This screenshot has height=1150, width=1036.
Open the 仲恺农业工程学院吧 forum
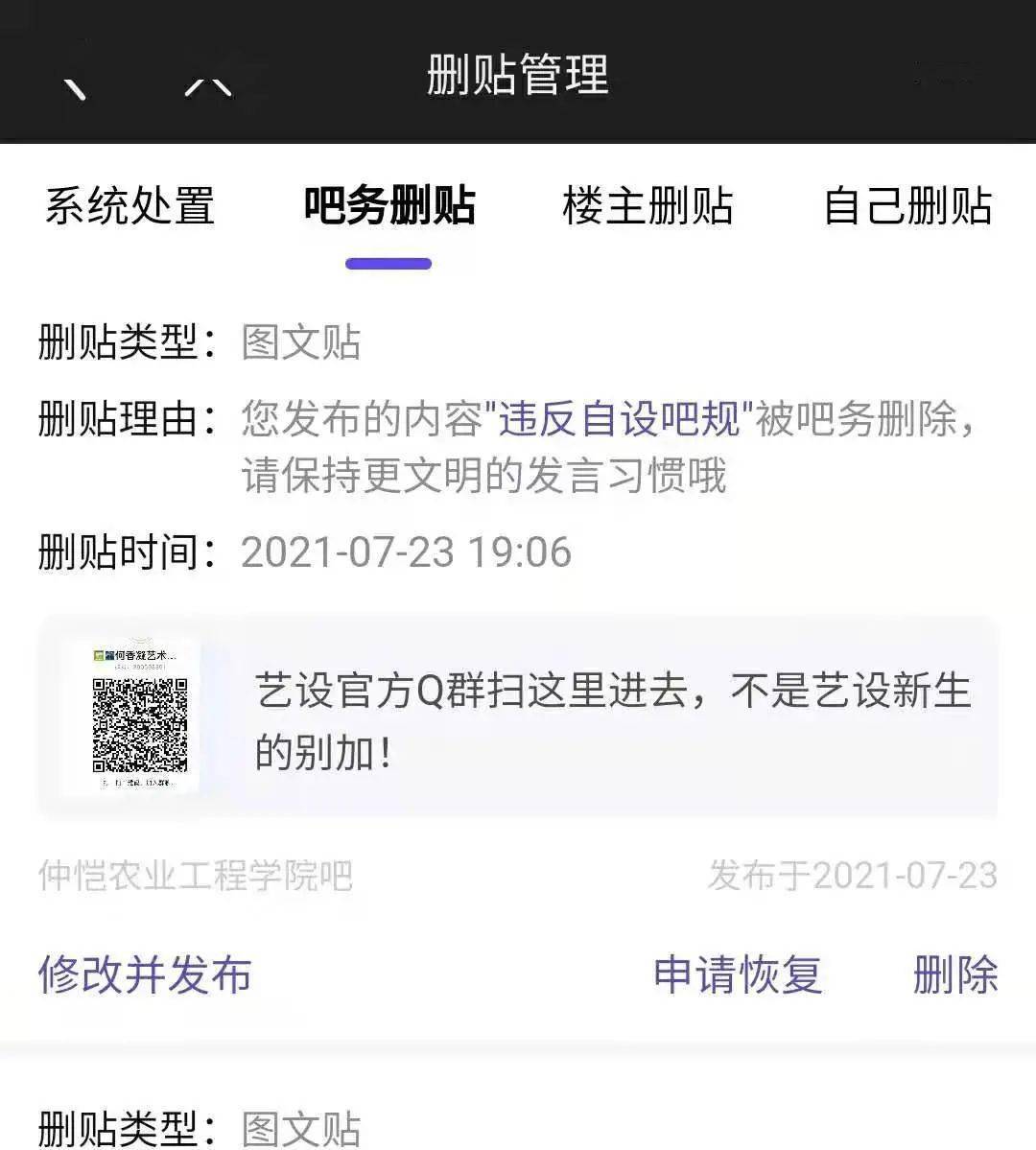click(x=196, y=875)
